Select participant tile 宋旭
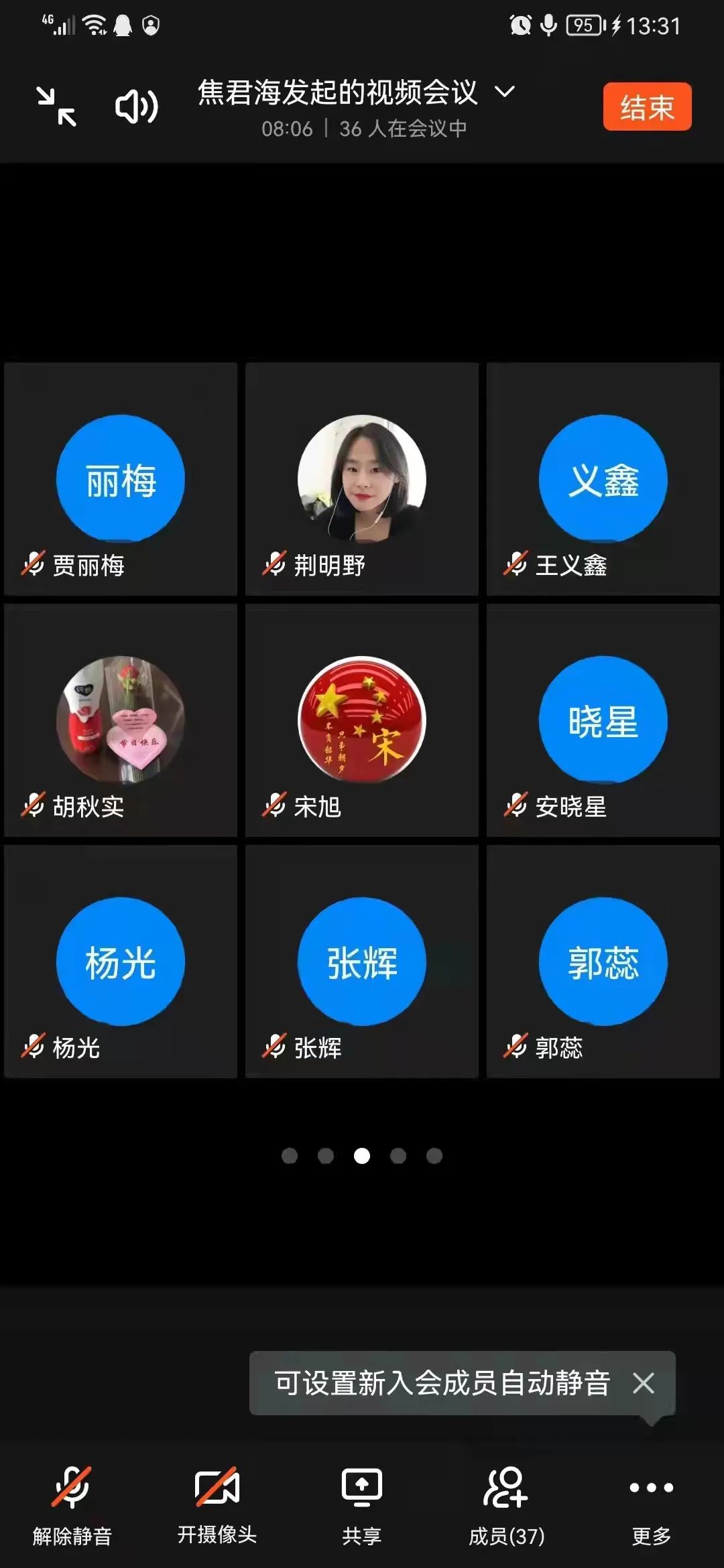724x1568 pixels. coord(362,720)
